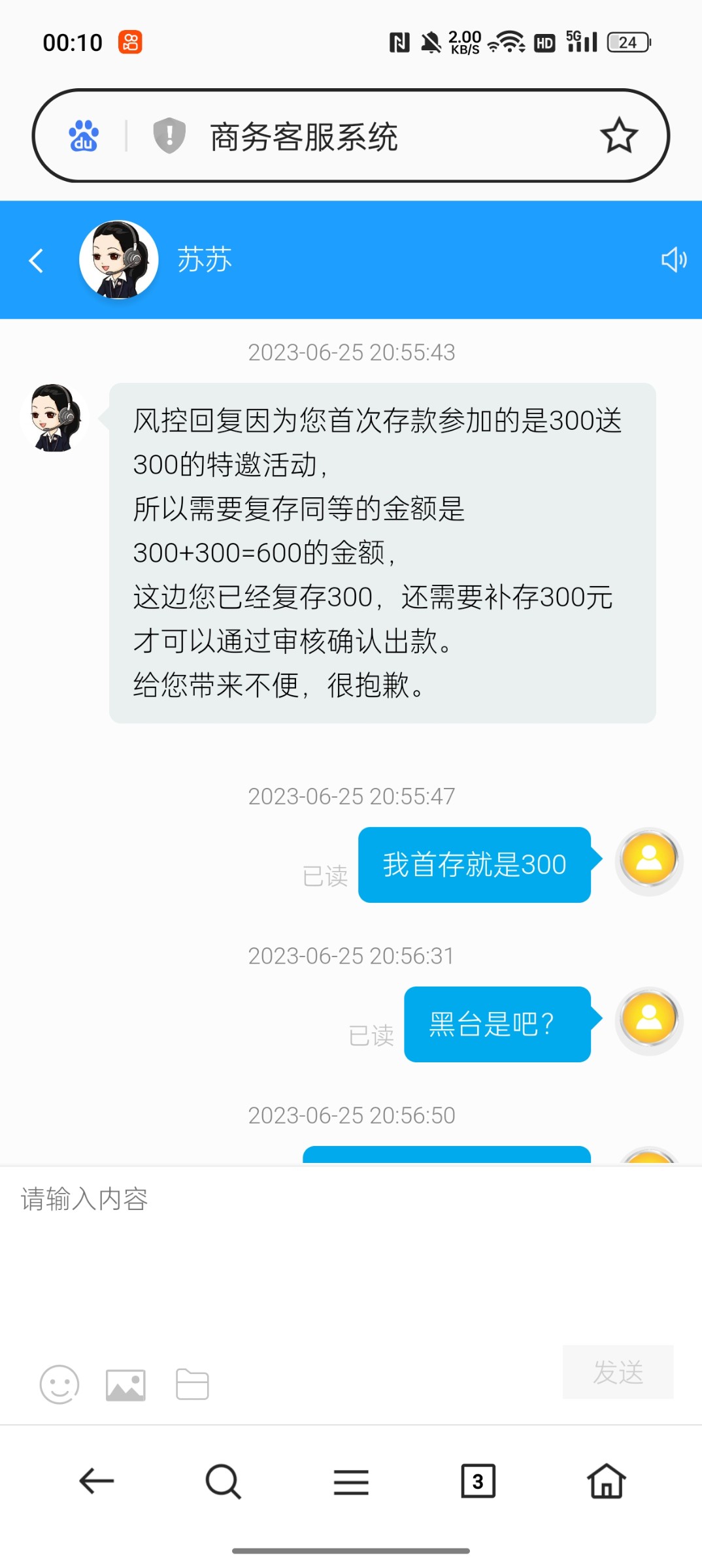This screenshot has height=1568, width=702.
Task: Tap the address bar title 商务客服系统
Action: tap(305, 138)
